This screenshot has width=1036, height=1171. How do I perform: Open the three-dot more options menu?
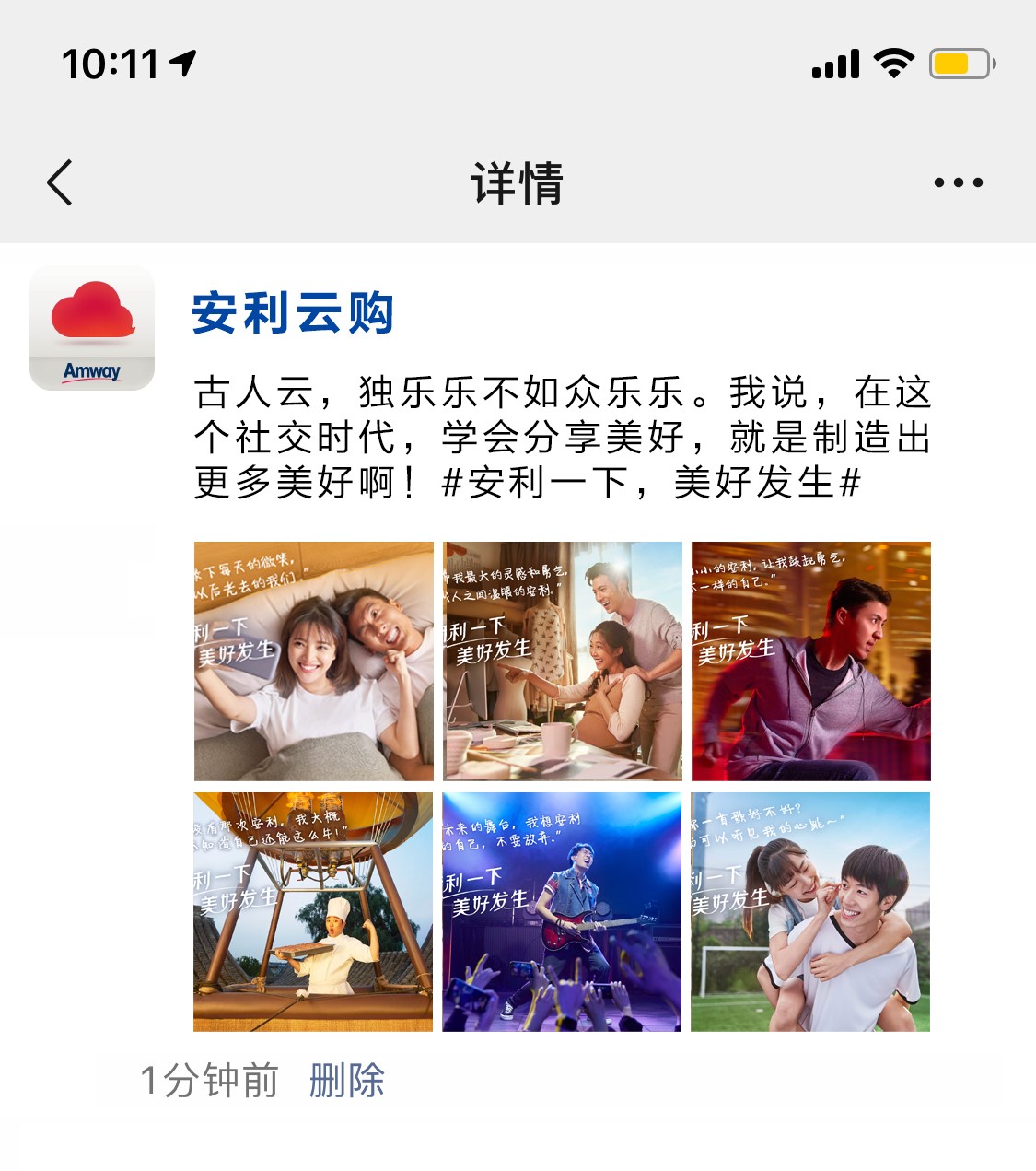[x=958, y=182]
